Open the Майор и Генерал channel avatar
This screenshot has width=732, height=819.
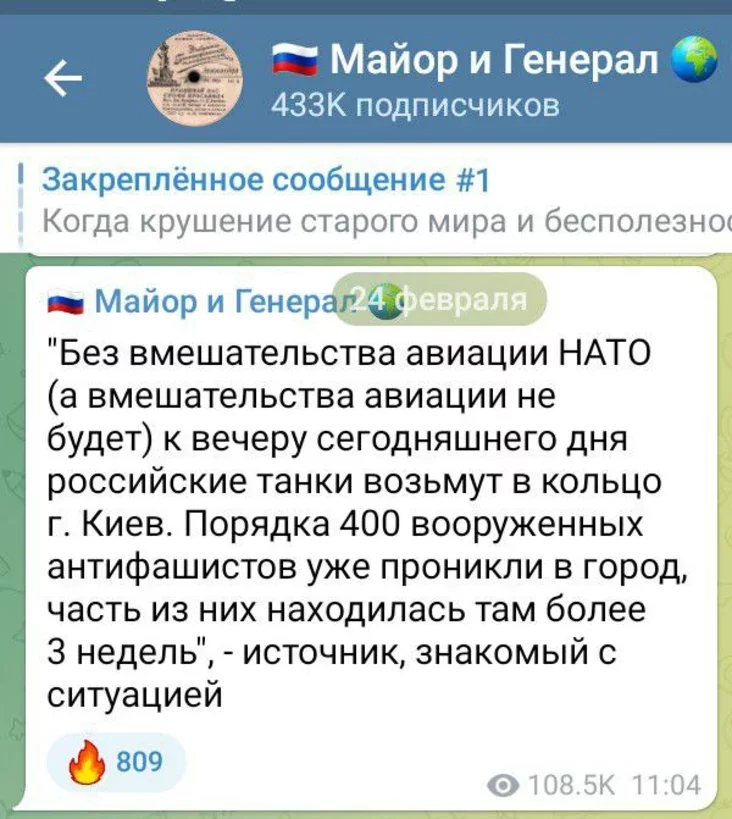(191, 77)
